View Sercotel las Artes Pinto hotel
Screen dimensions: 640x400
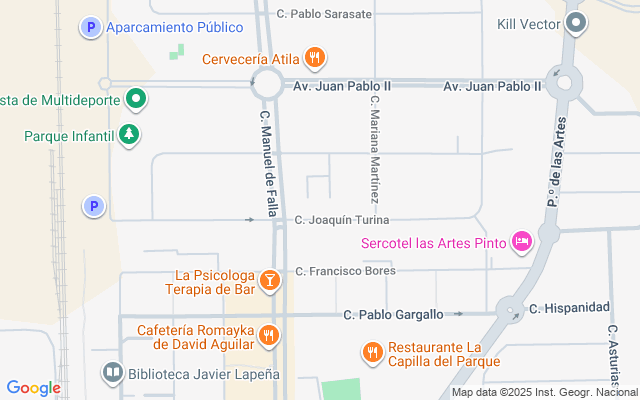(x=520, y=240)
